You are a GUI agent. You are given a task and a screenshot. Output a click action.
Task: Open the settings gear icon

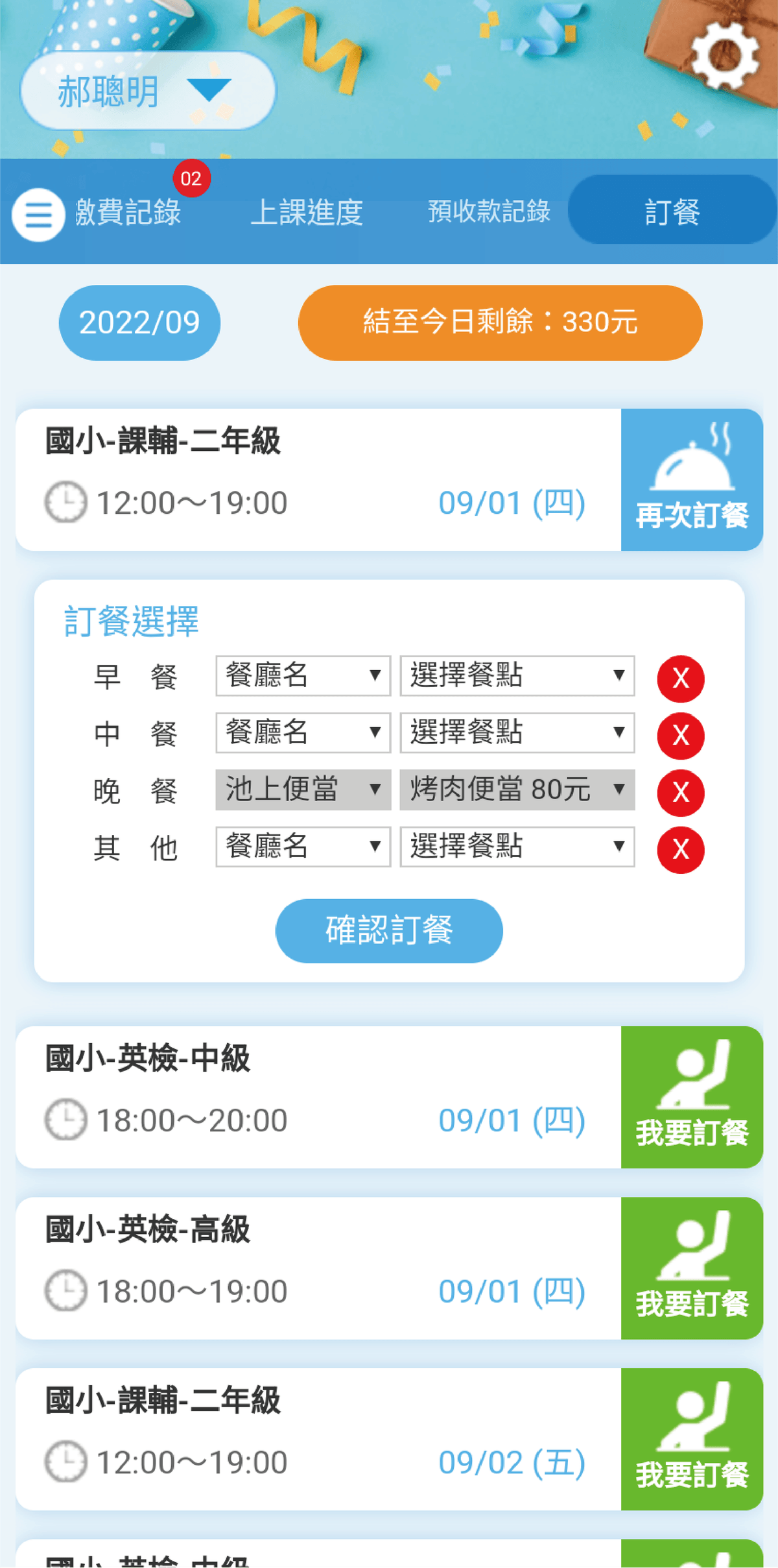click(x=724, y=56)
